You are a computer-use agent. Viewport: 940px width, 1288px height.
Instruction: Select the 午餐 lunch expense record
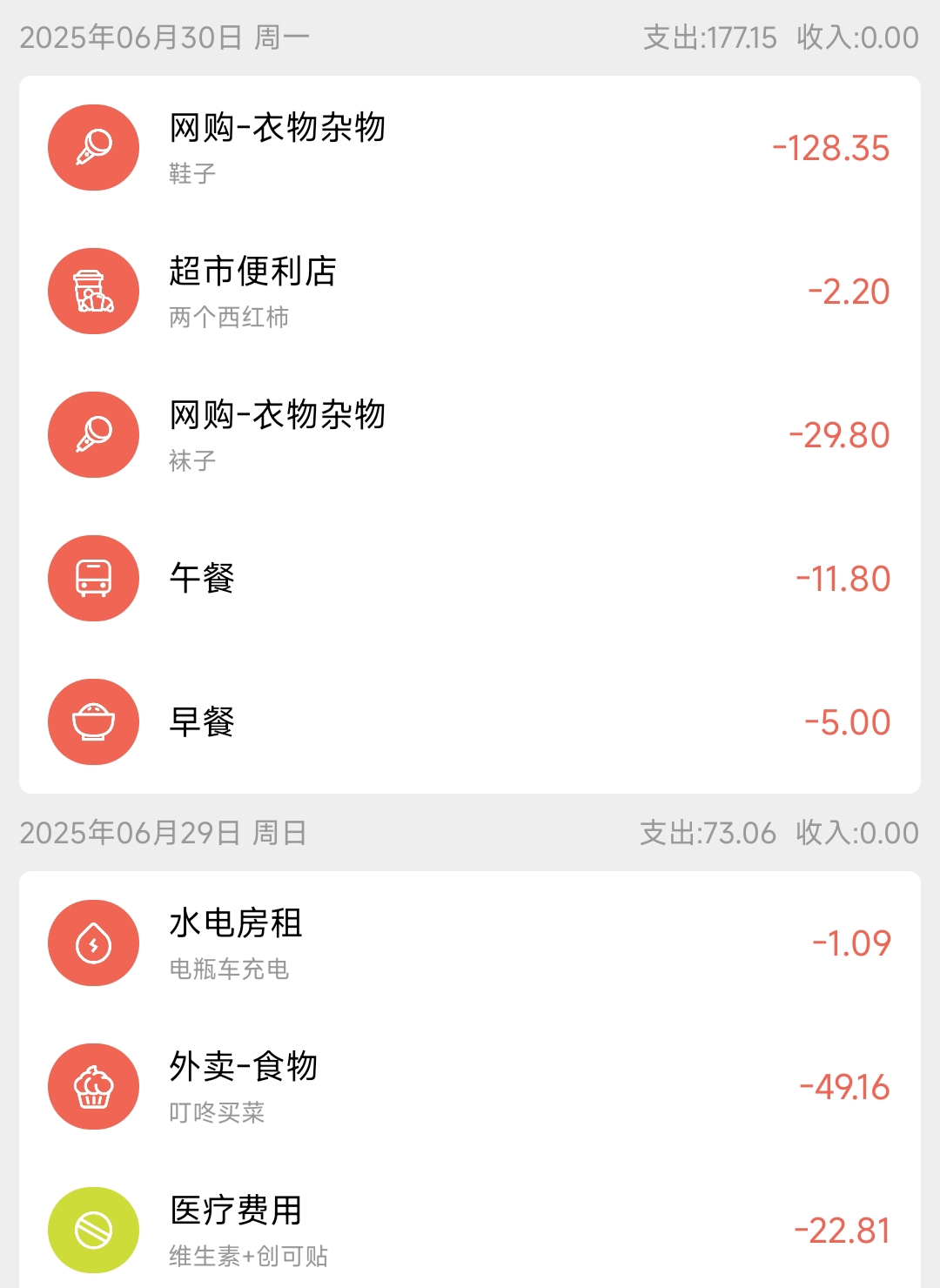pos(470,579)
